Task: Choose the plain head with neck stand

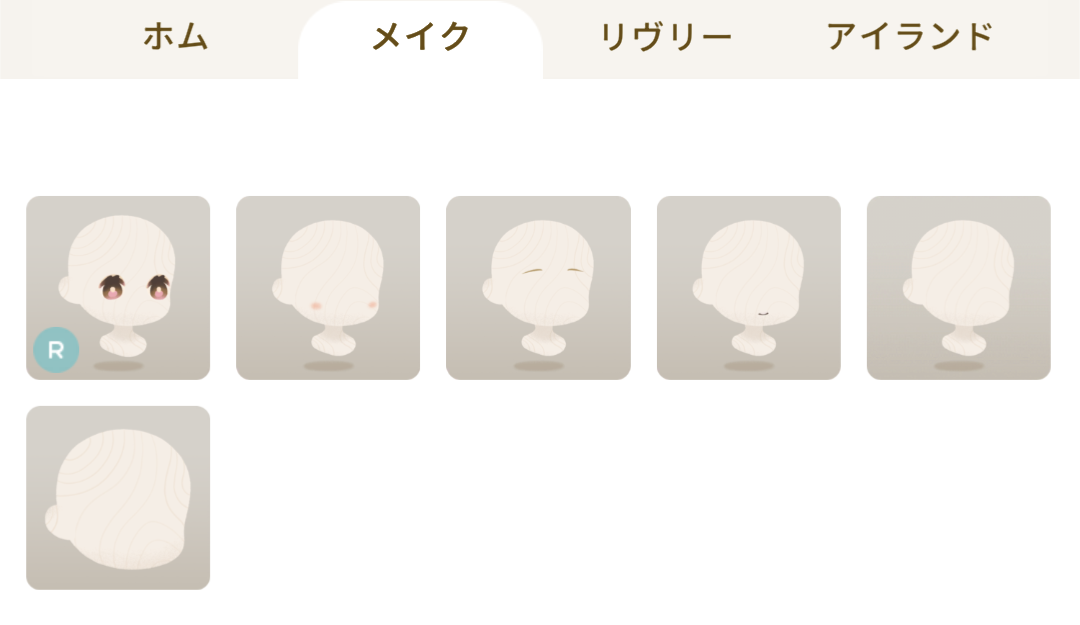Action: click(x=958, y=288)
